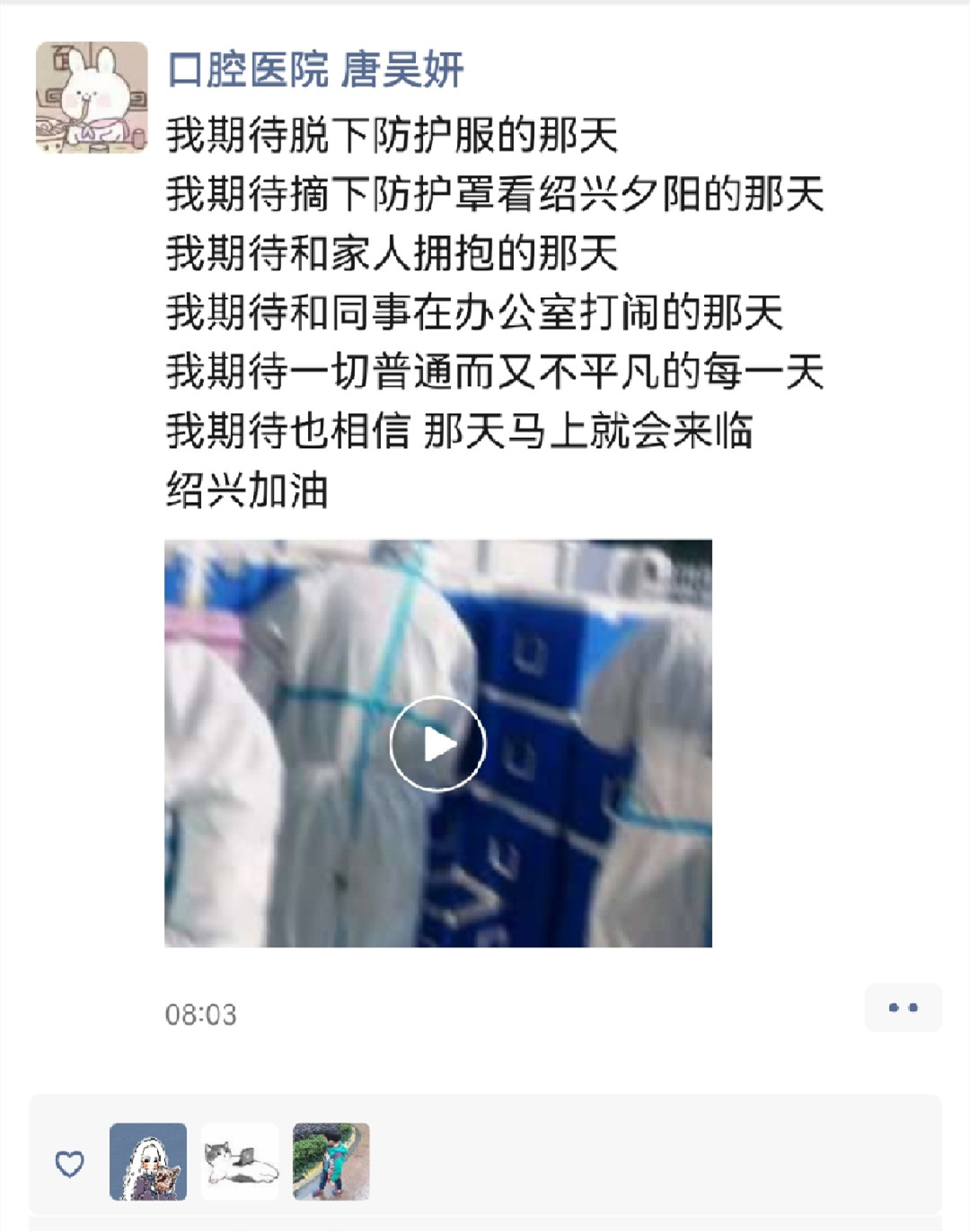Play the video in the post
970x1232 pixels.
coord(437,744)
